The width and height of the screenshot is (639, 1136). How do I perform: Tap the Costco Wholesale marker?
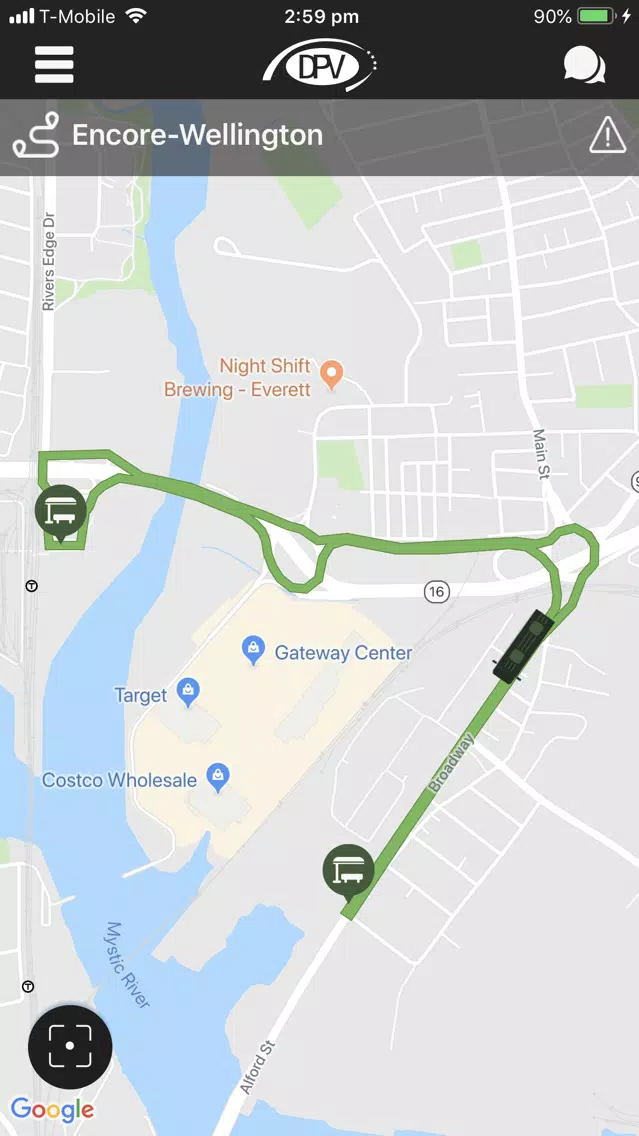(x=217, y=779)
